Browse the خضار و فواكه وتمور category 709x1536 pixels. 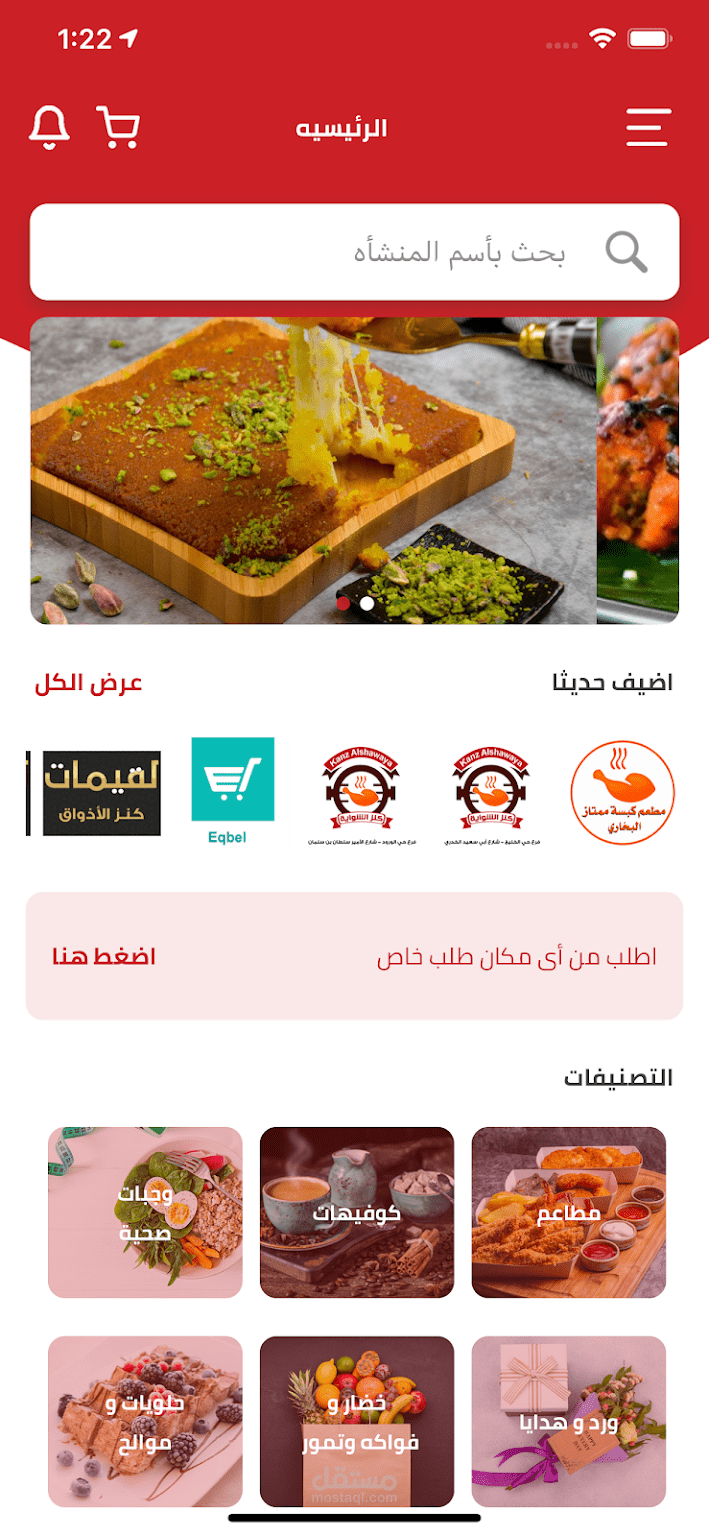tap(357, 1421)
